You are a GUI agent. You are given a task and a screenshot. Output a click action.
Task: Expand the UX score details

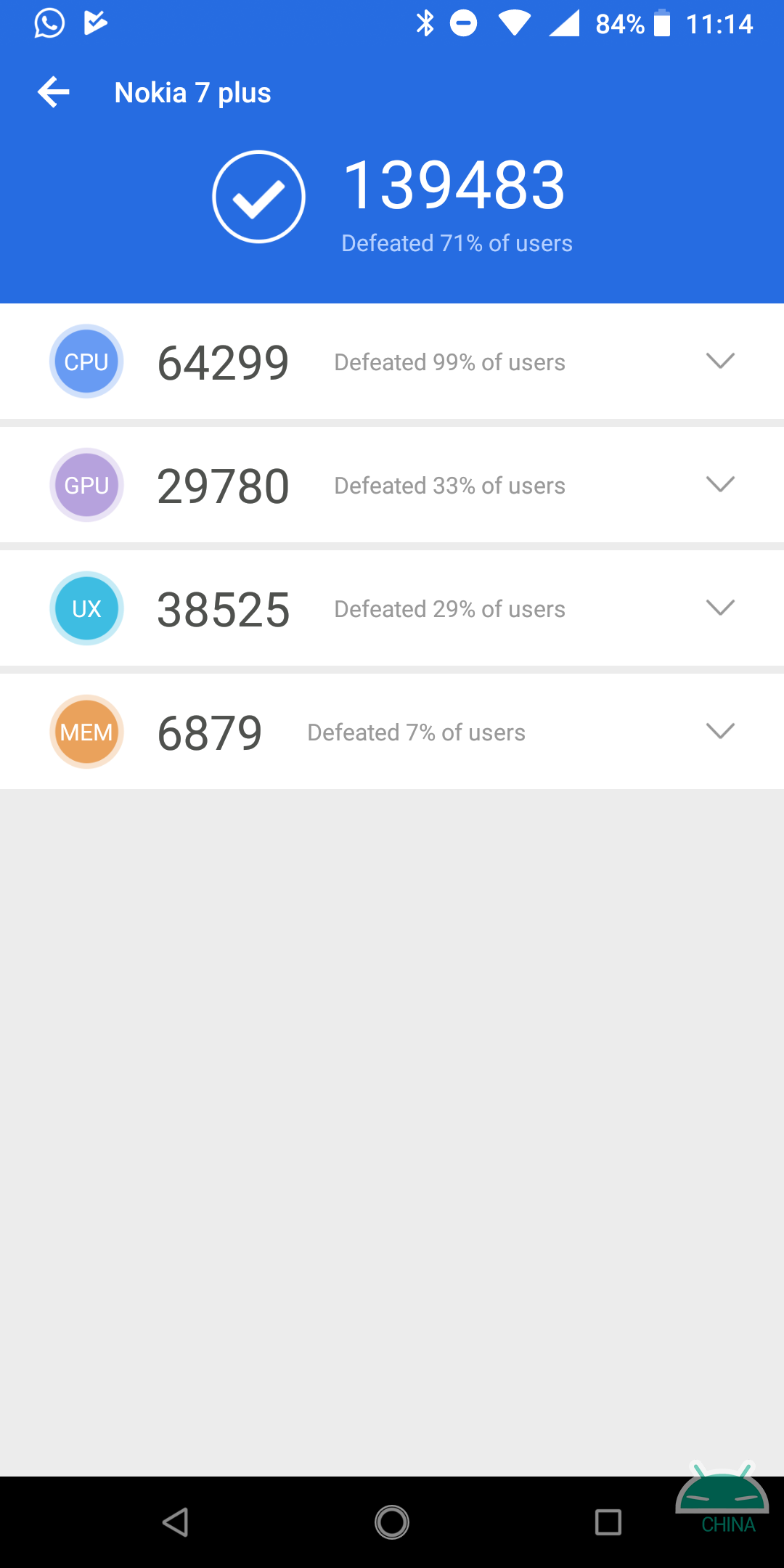click(x=720, y=608)
